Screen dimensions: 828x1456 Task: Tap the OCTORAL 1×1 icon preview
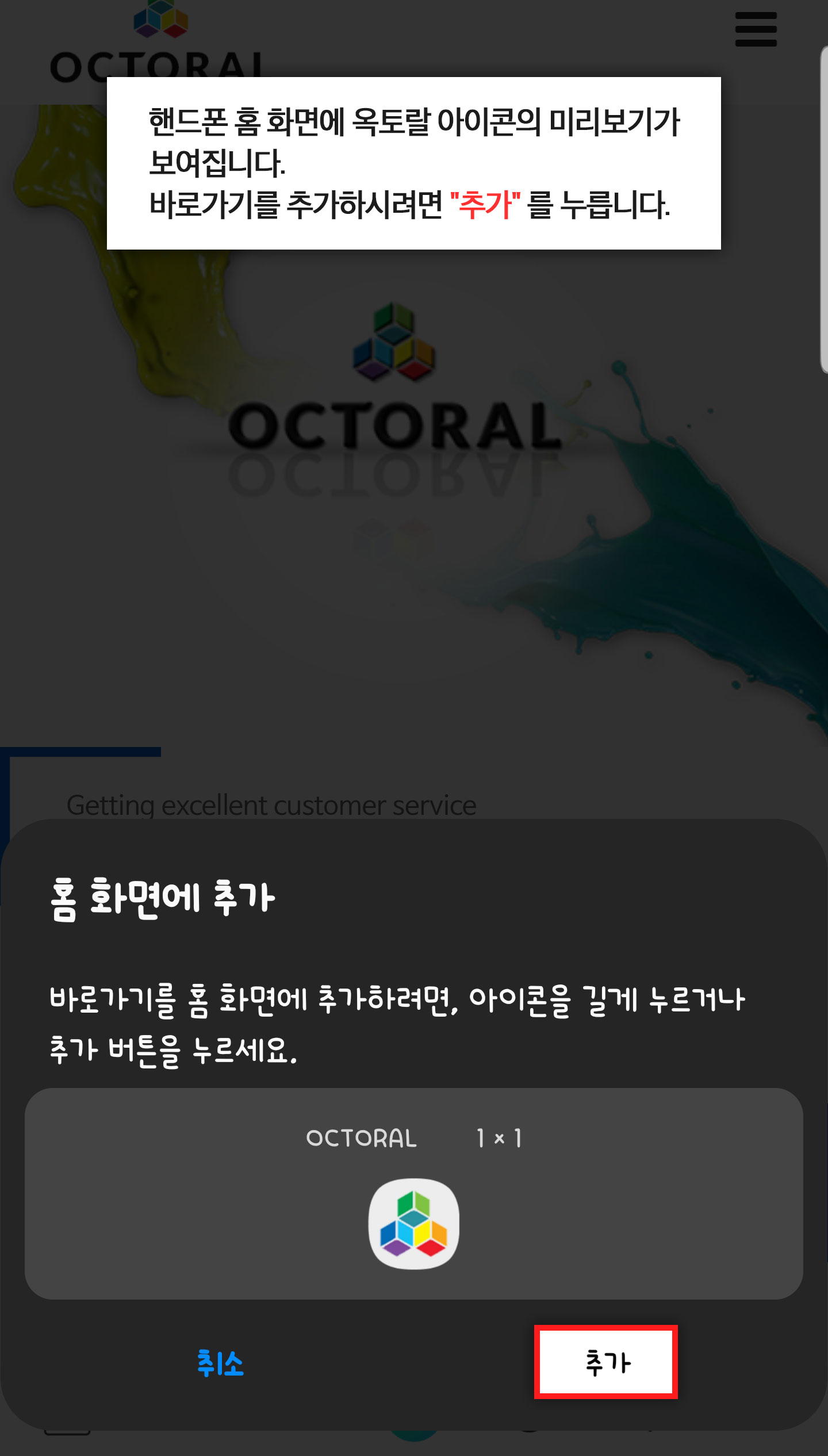(413, 1223)
